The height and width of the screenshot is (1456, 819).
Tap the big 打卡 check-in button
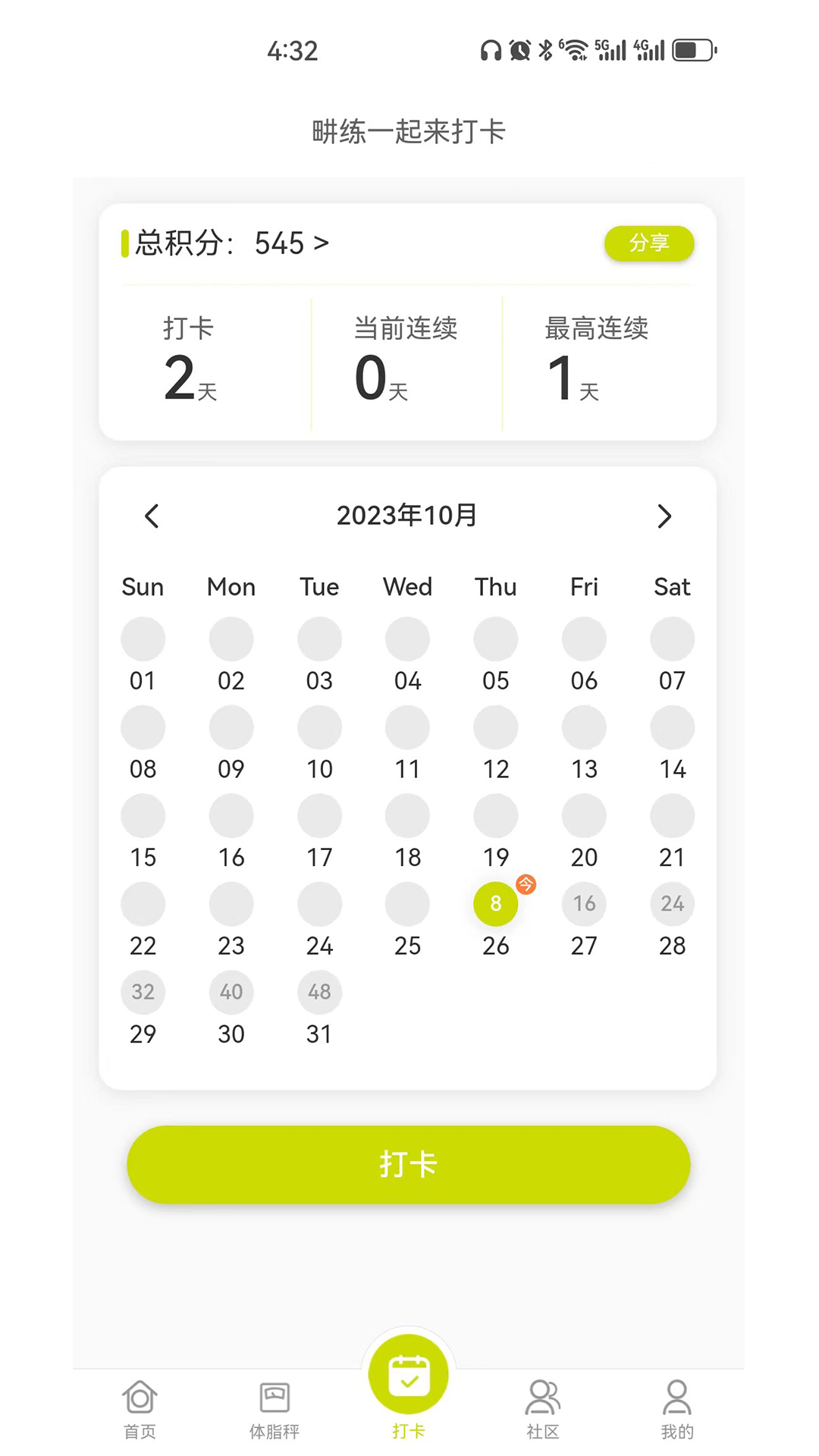(408, 1164)
